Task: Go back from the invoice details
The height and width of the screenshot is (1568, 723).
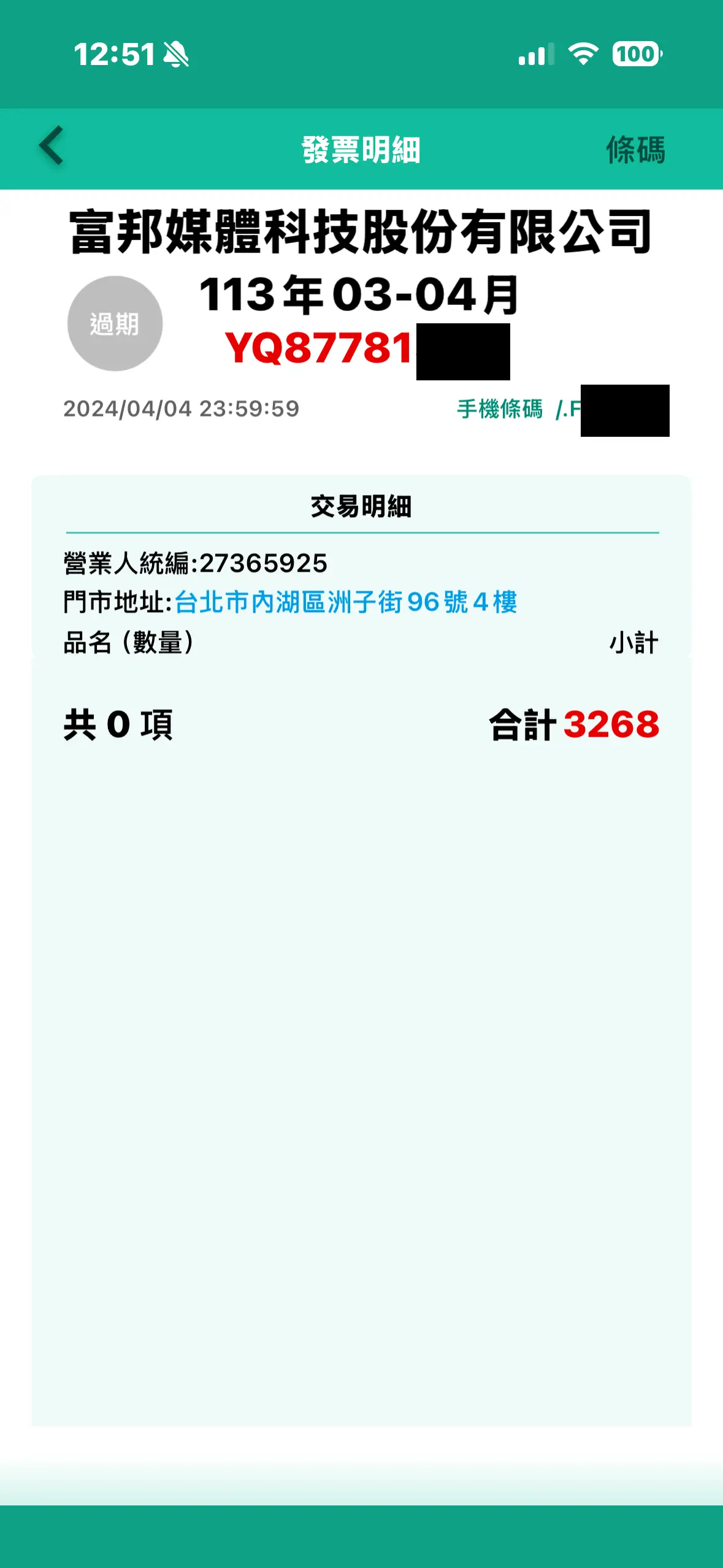Action: pyautogui.click(x=52, y=146)
